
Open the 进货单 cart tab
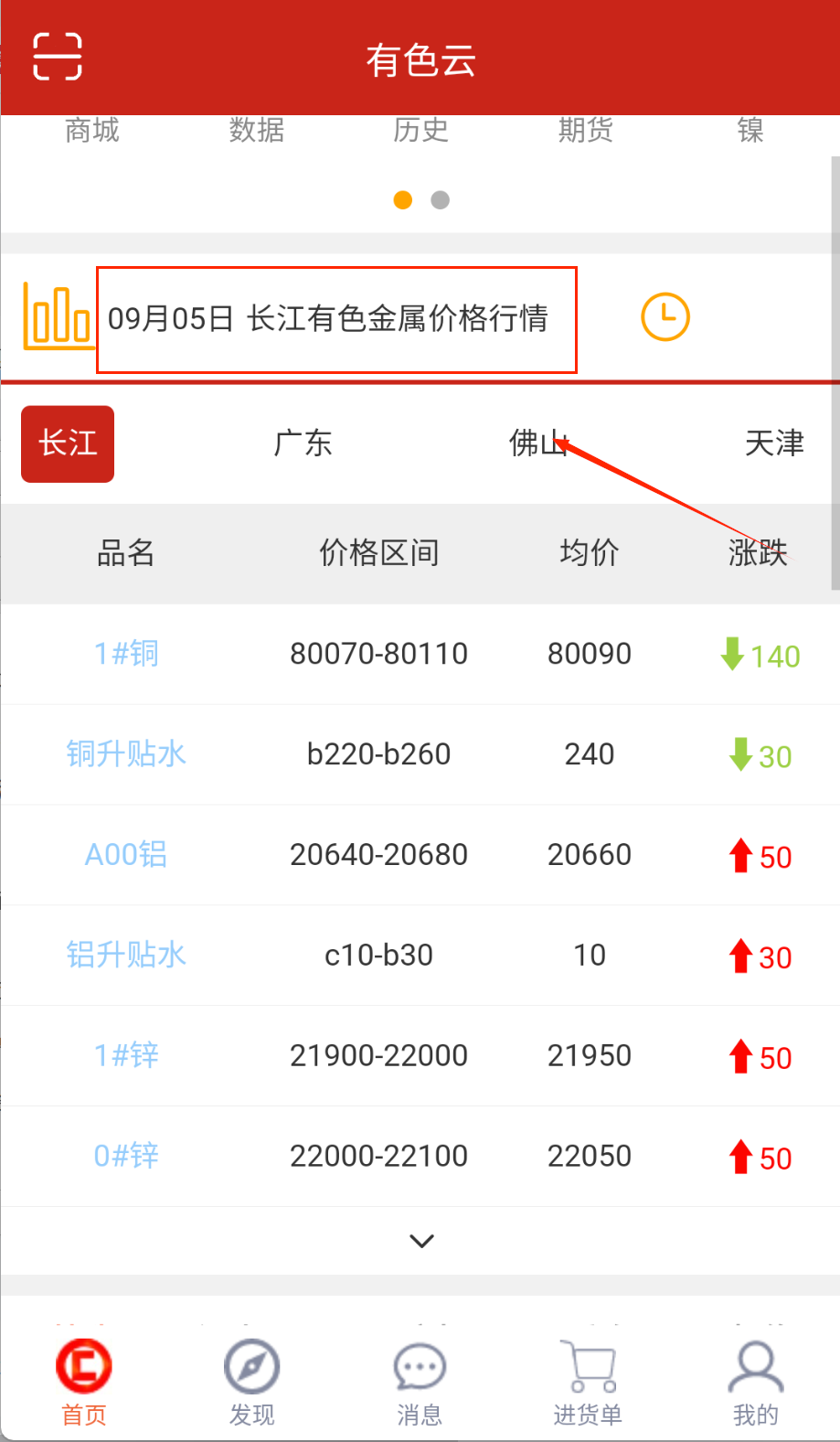pyautogui.click(x=588, y=1382)
